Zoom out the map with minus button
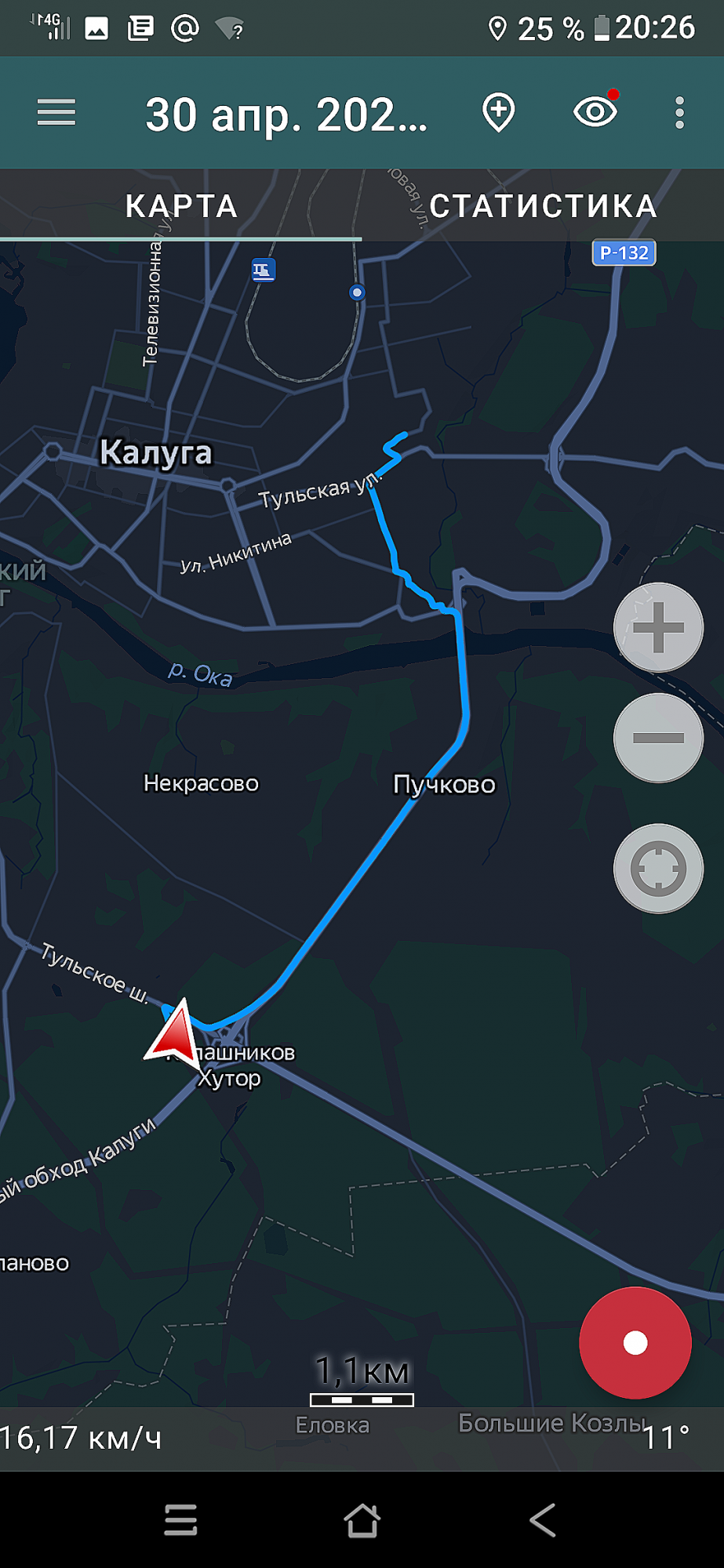This screenshot has width=724, height=1568. point(658,738)
